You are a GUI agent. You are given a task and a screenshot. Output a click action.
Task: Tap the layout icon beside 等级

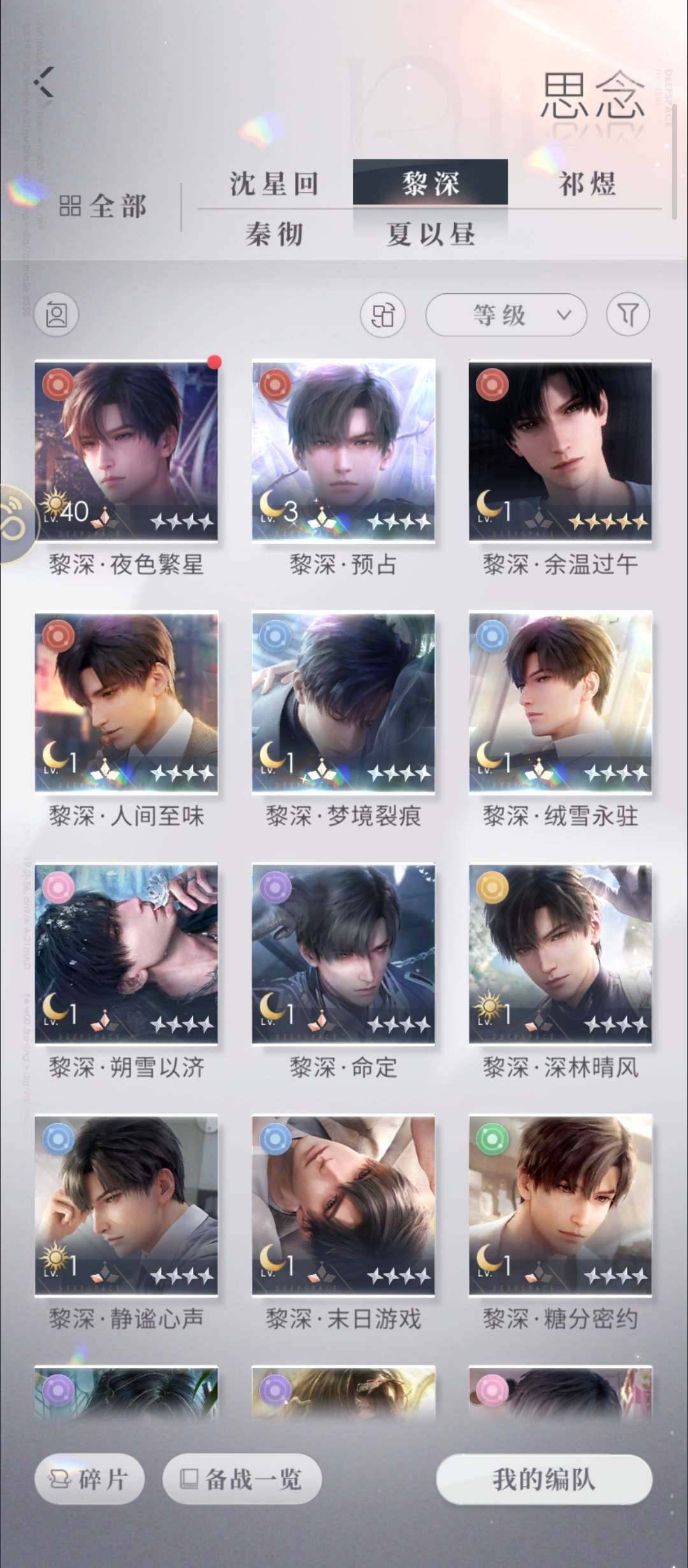382,314
